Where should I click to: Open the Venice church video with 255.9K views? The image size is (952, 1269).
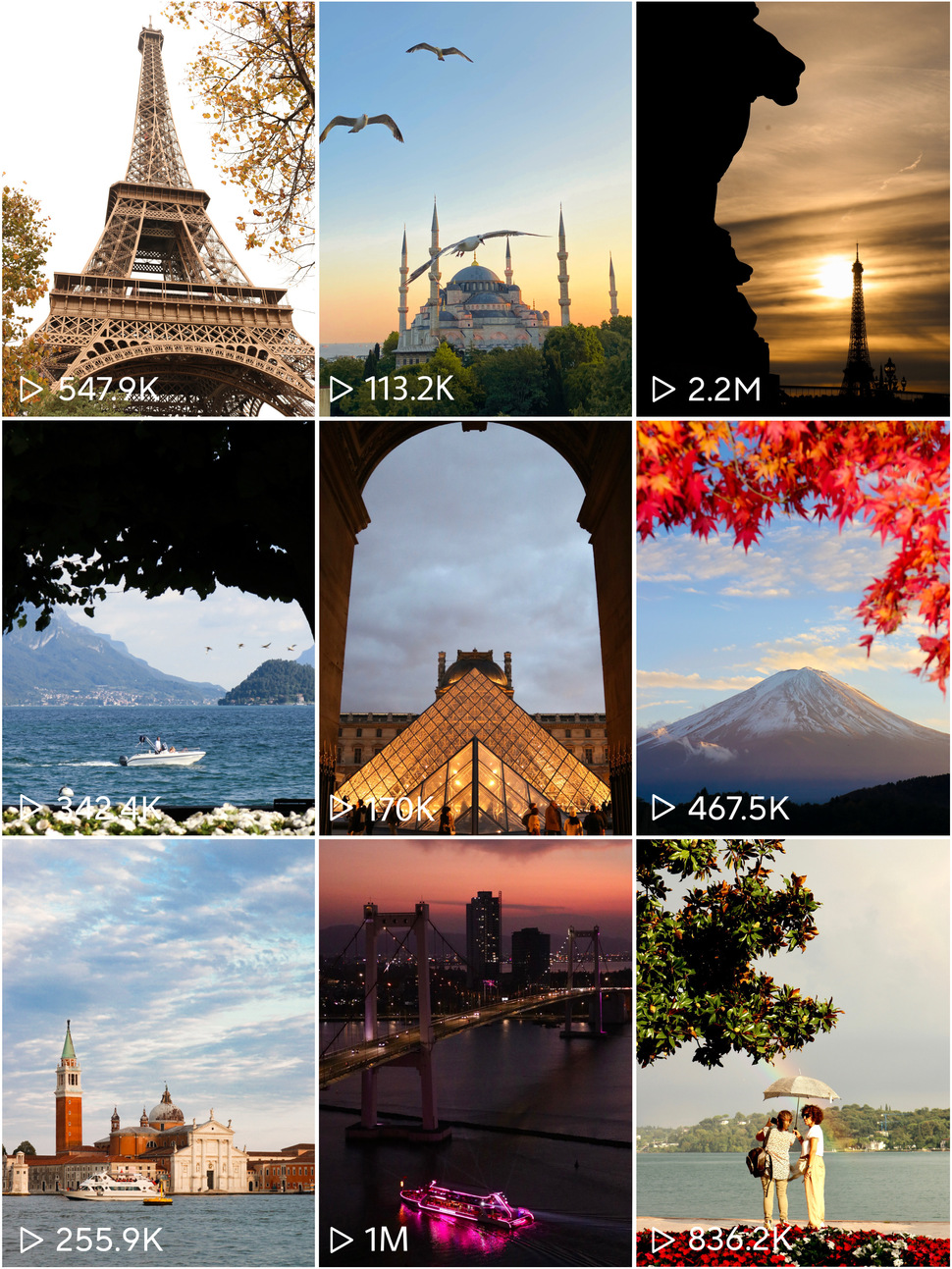click(x=158, y=1052)
